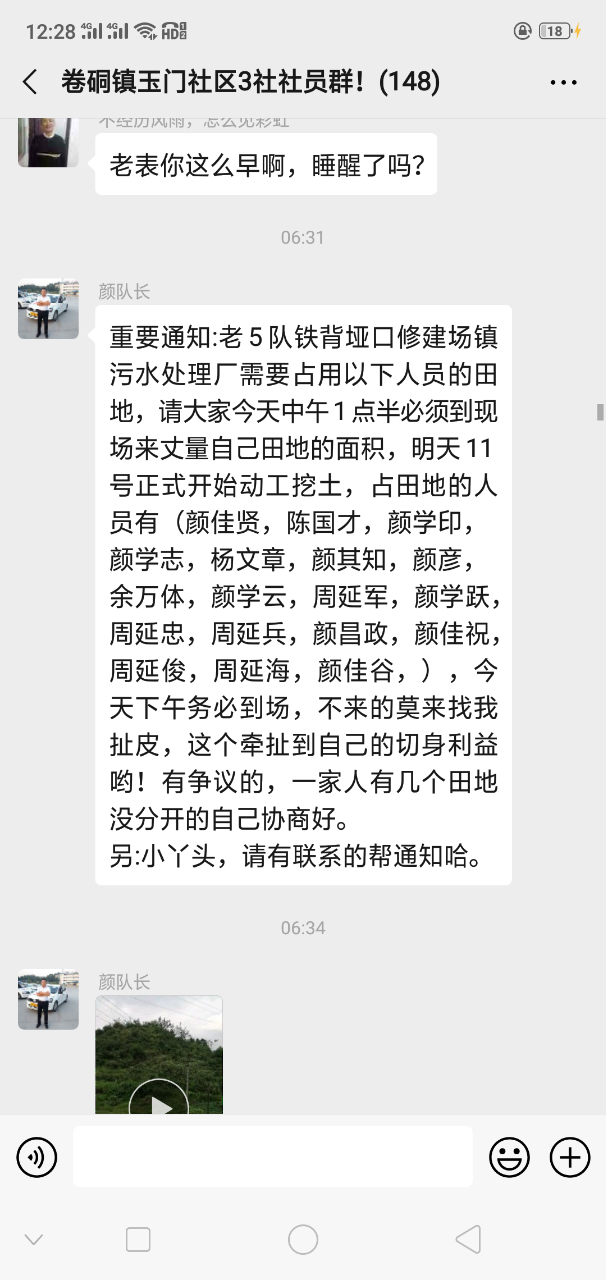Open 颜队长's avatar beside the 重要通知 message
This screenshot has width=606, height=1280.
tap(48, 309)
